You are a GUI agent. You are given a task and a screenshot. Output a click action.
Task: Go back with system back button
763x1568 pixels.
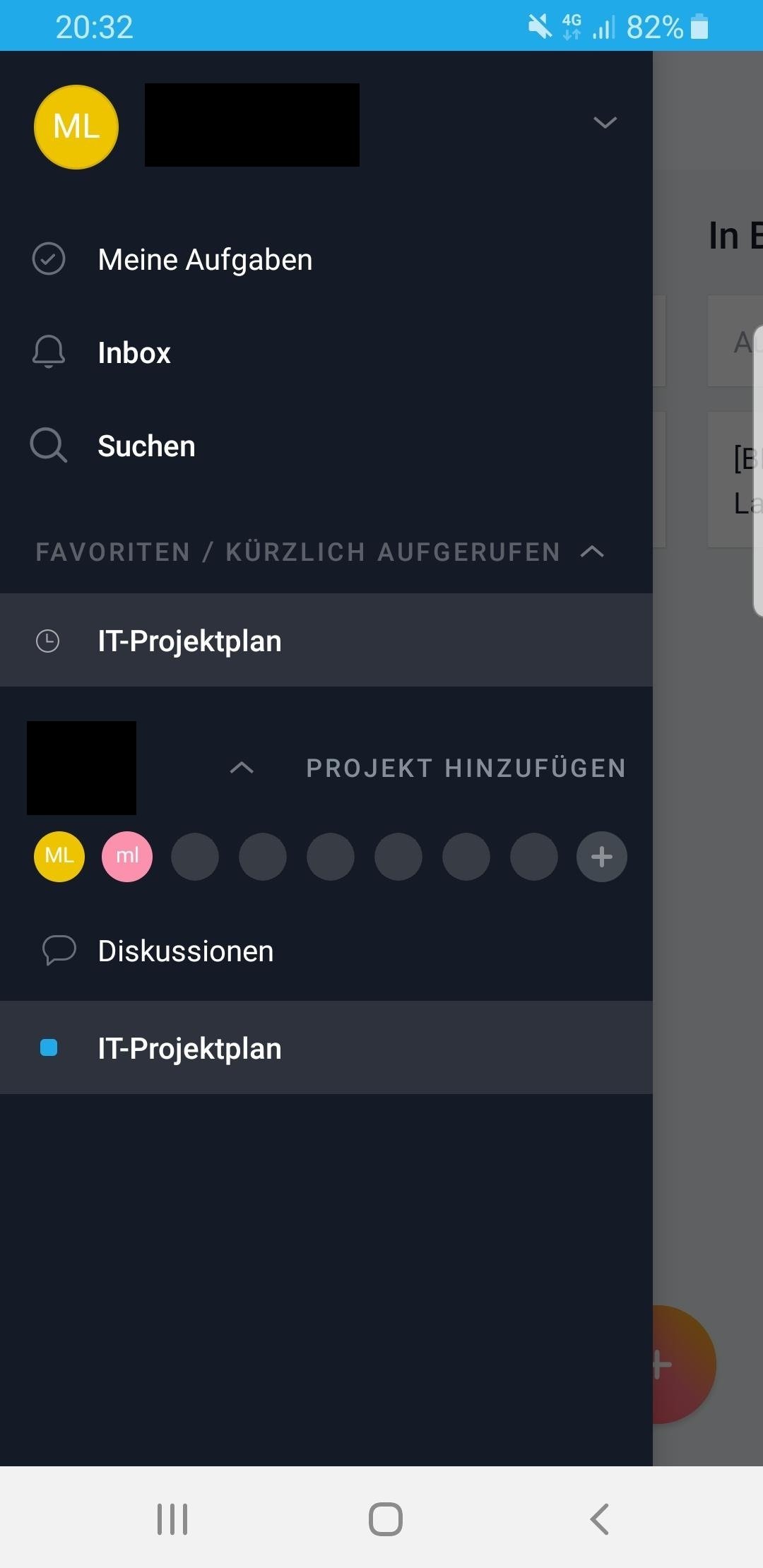coord(599,1519)
